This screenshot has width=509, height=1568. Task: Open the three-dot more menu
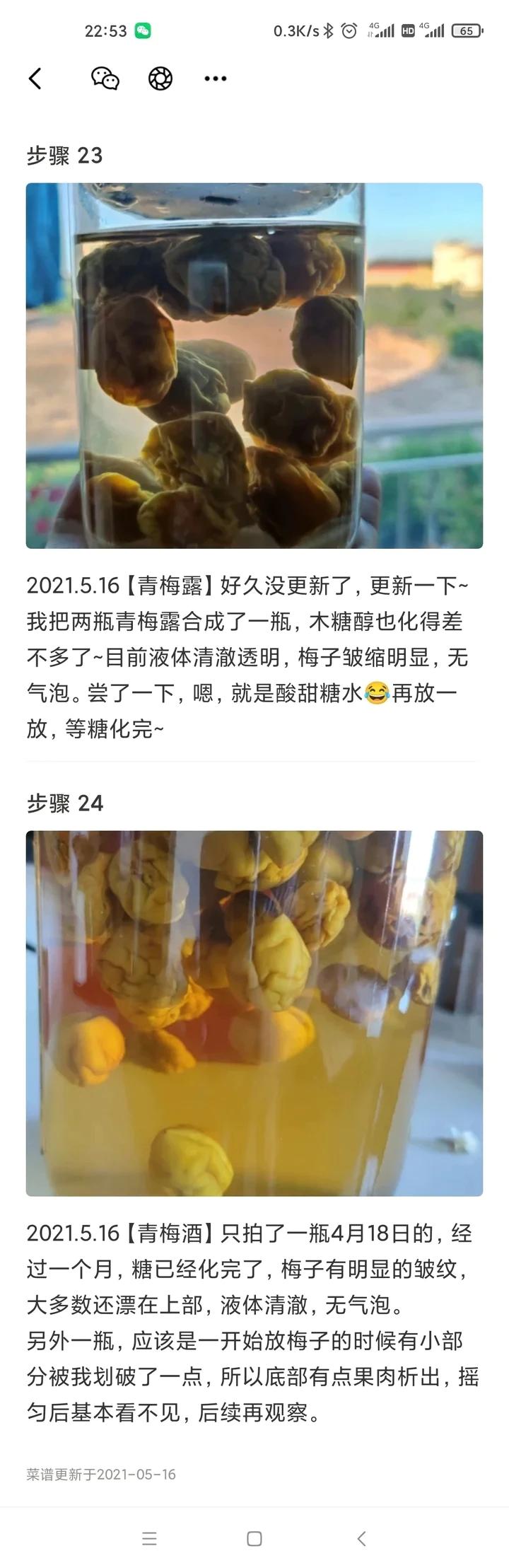[x=215, y=79]
